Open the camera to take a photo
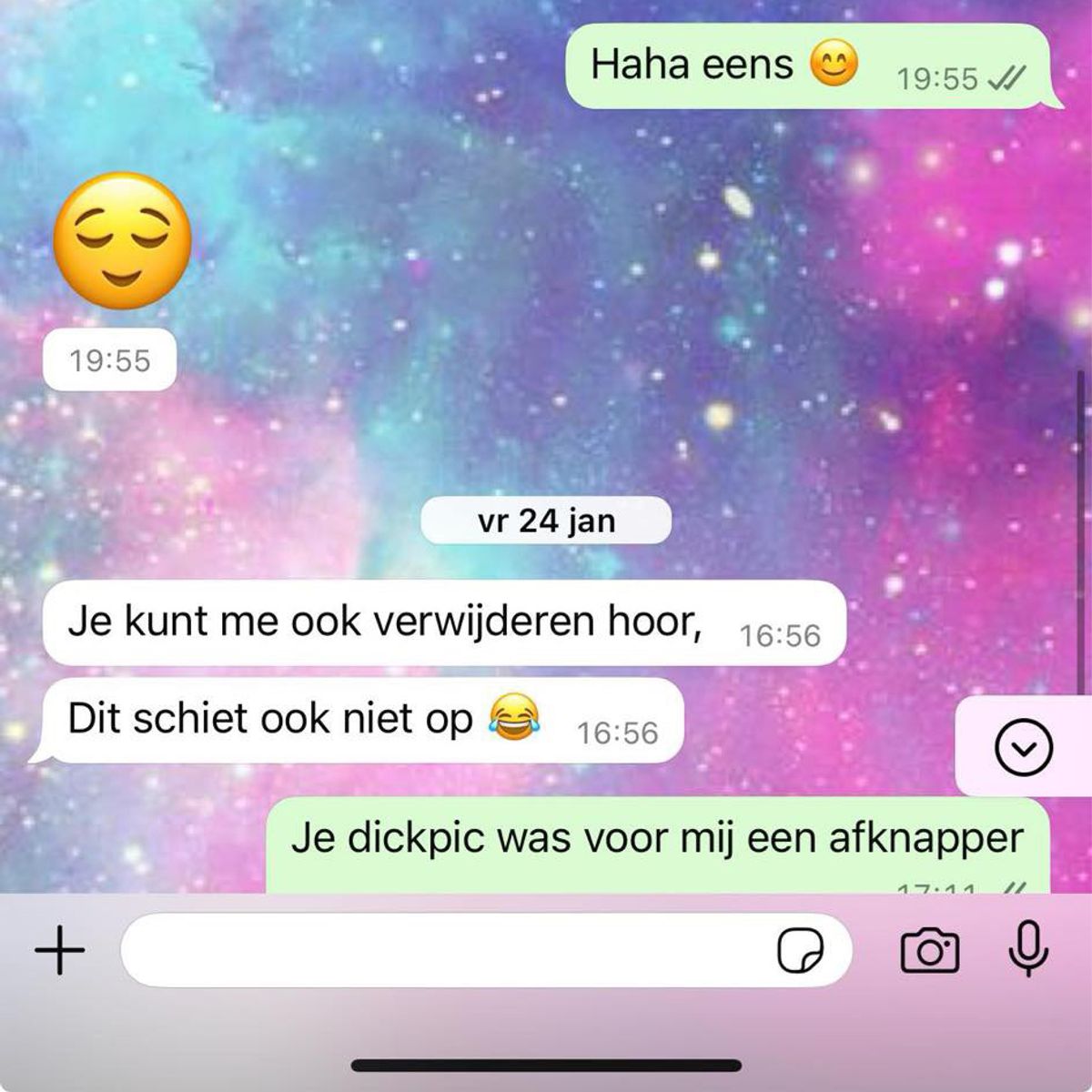Viewport: 1092px width, 1092px height. click(x=929, y=951)
